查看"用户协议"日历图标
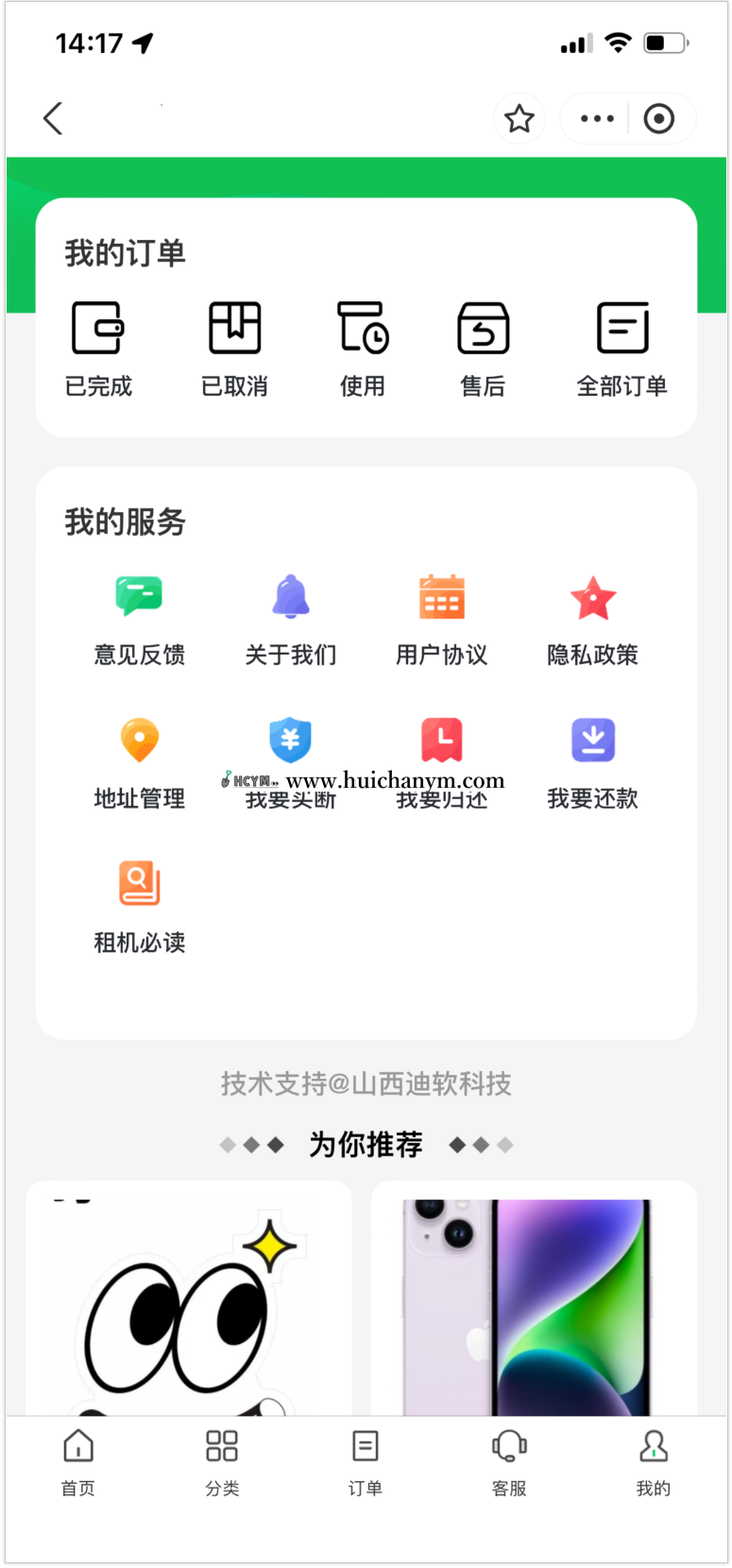Viewport: 732px width, 1568px height. click(441, 596)
